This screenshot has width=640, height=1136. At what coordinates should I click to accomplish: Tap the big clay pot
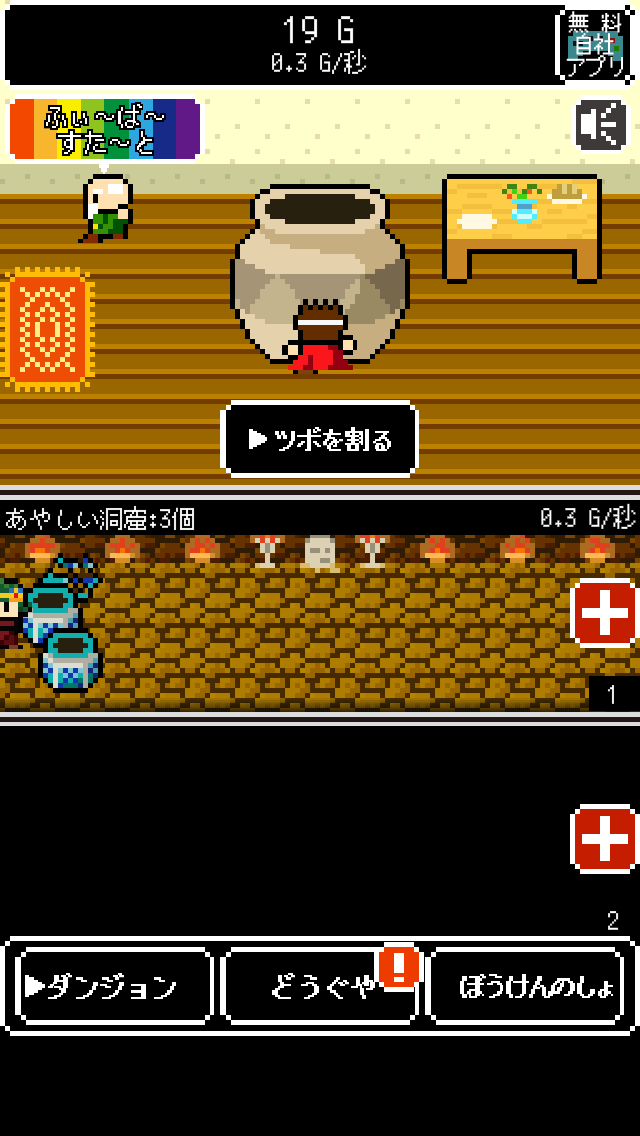[320, 260]
